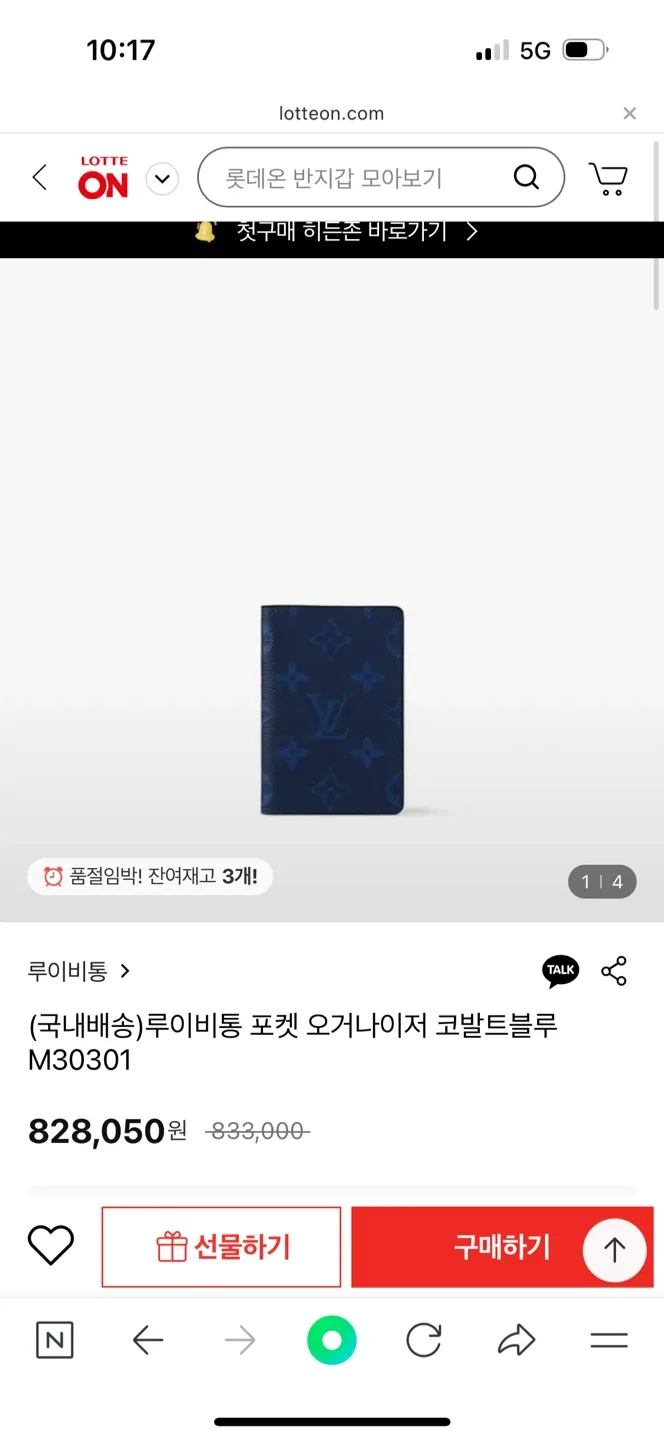Open the Lotte ON home logo
The width and height of the screenshot is (664, 1440).
tap(104, 178)
